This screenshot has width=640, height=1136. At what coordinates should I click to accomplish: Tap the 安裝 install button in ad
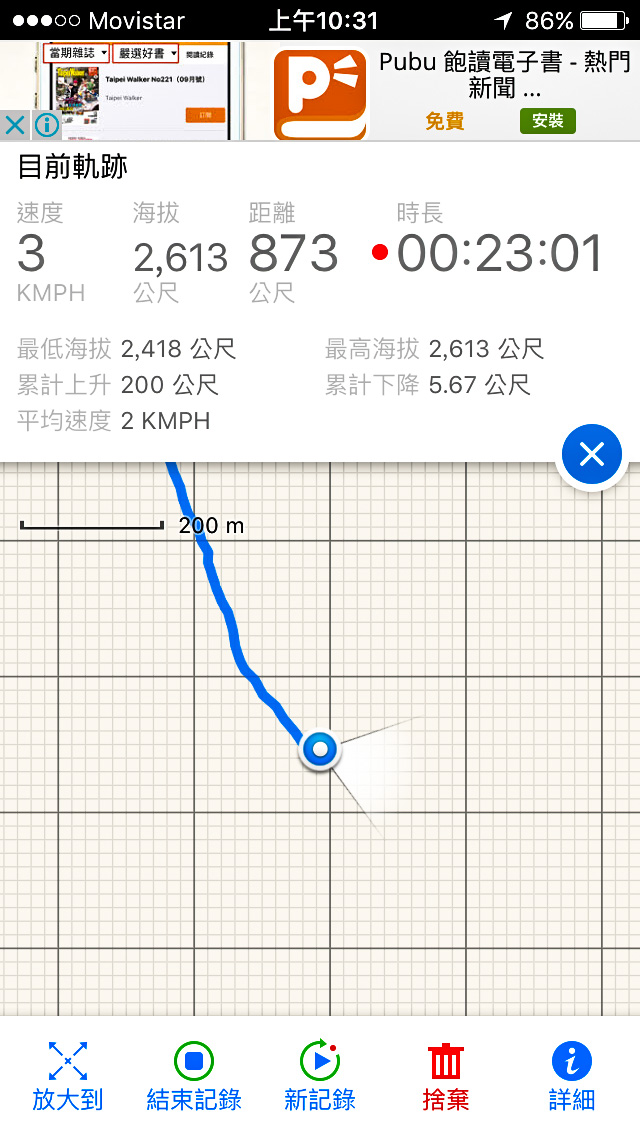547,121
